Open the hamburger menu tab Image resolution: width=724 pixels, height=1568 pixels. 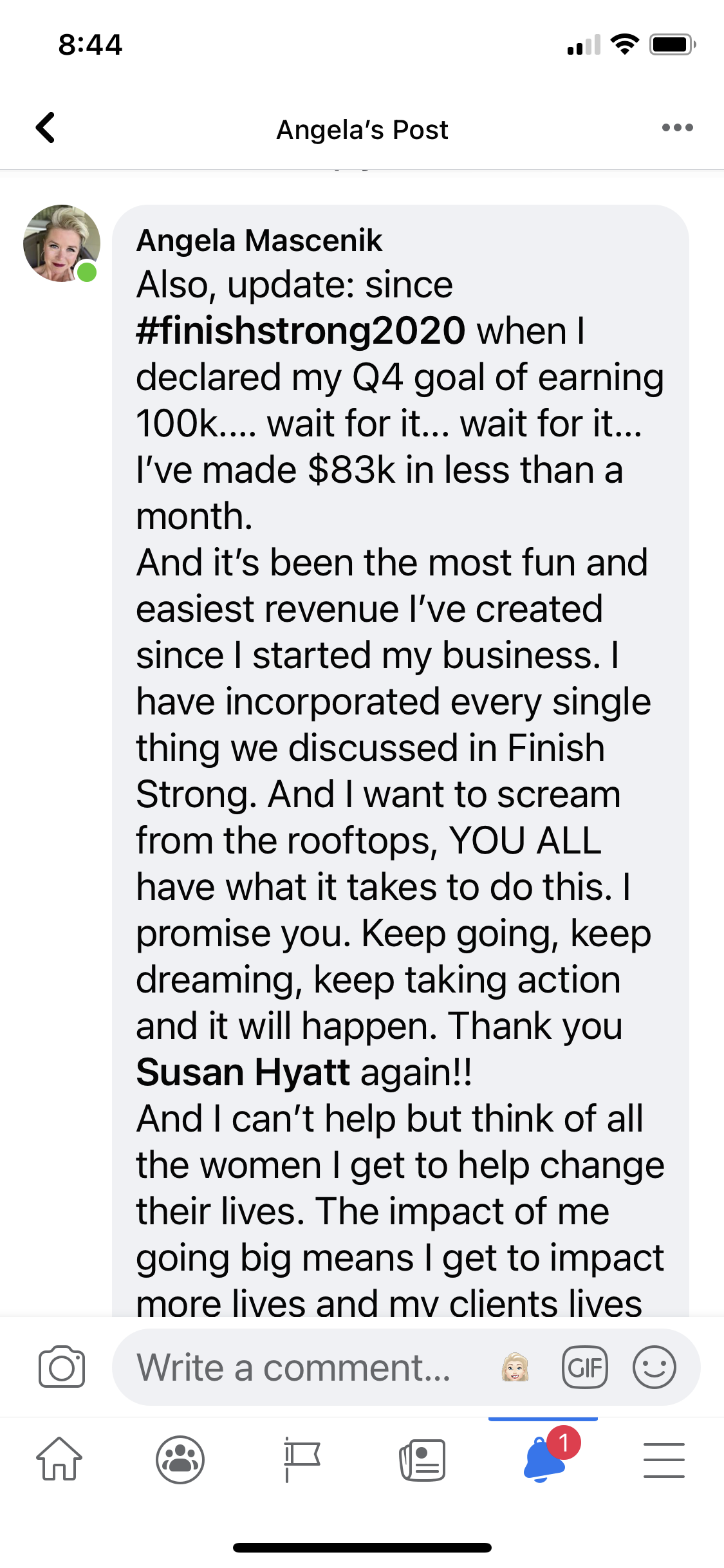(664, 1459)
